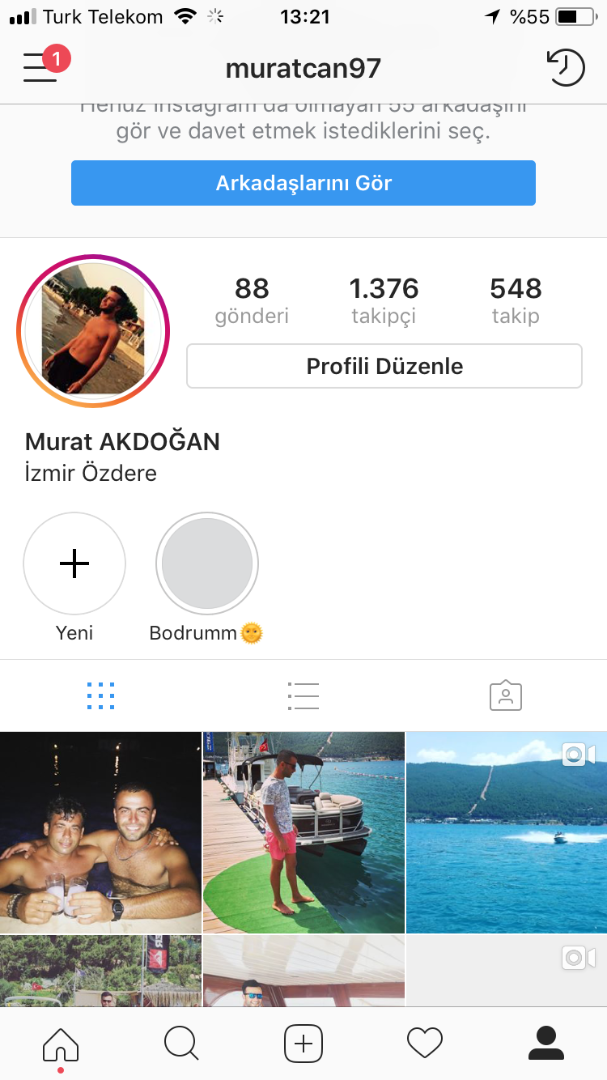Image resolution: width=607 pixels, height=1080 pixels.
Task: Open the 1.376 takipçi followers list
Action: [x=384, y=300]
